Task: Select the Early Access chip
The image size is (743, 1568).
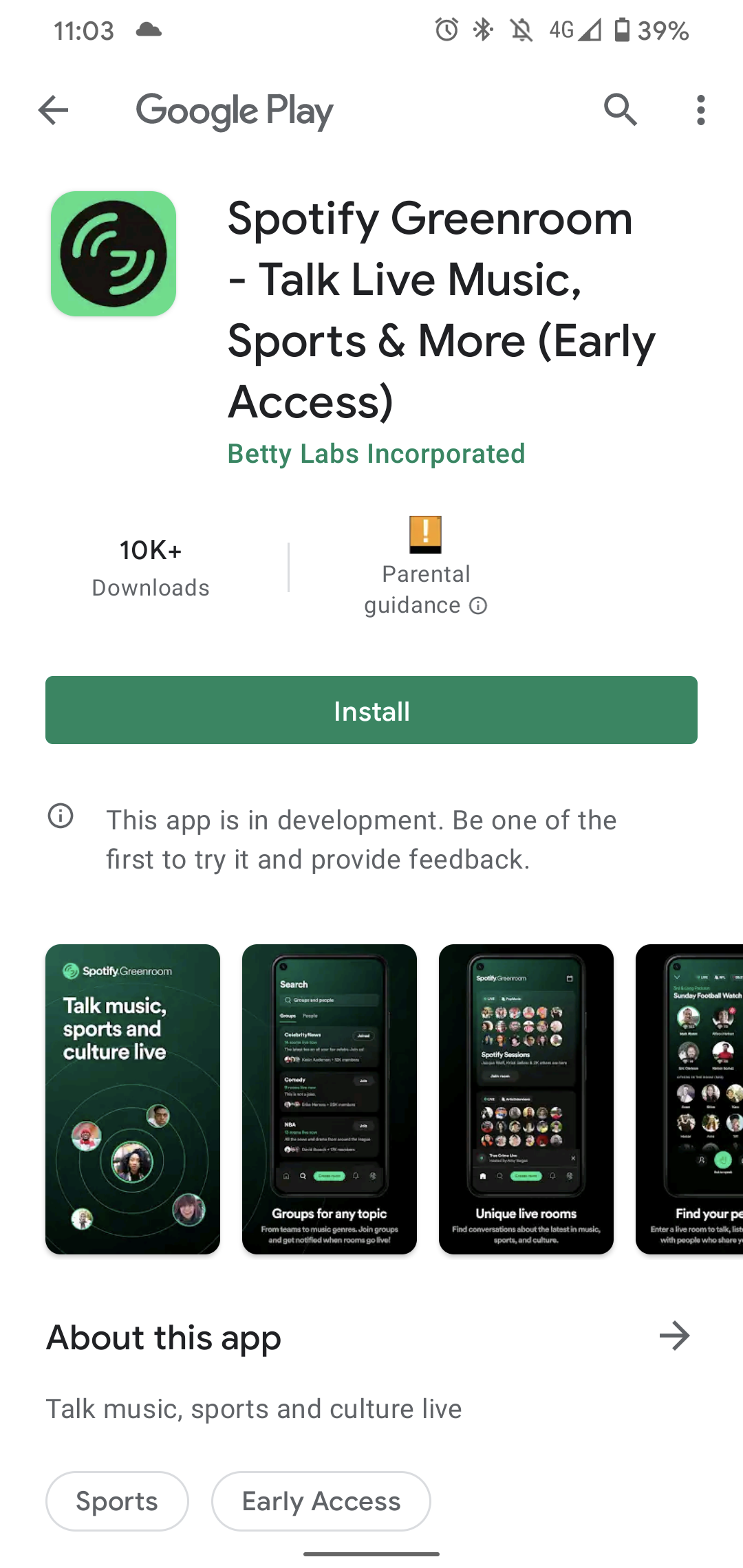Action: (x=321, y=1501)
